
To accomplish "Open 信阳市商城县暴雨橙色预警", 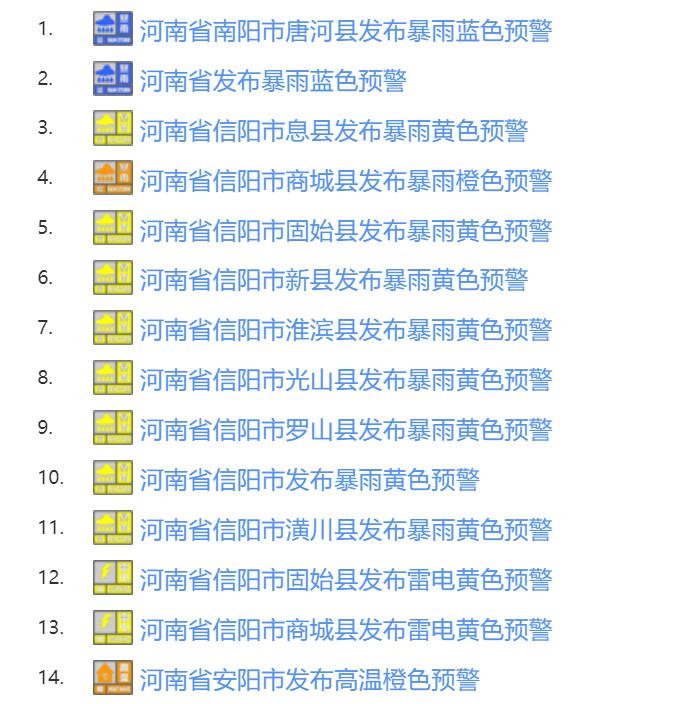I will 345,181.
